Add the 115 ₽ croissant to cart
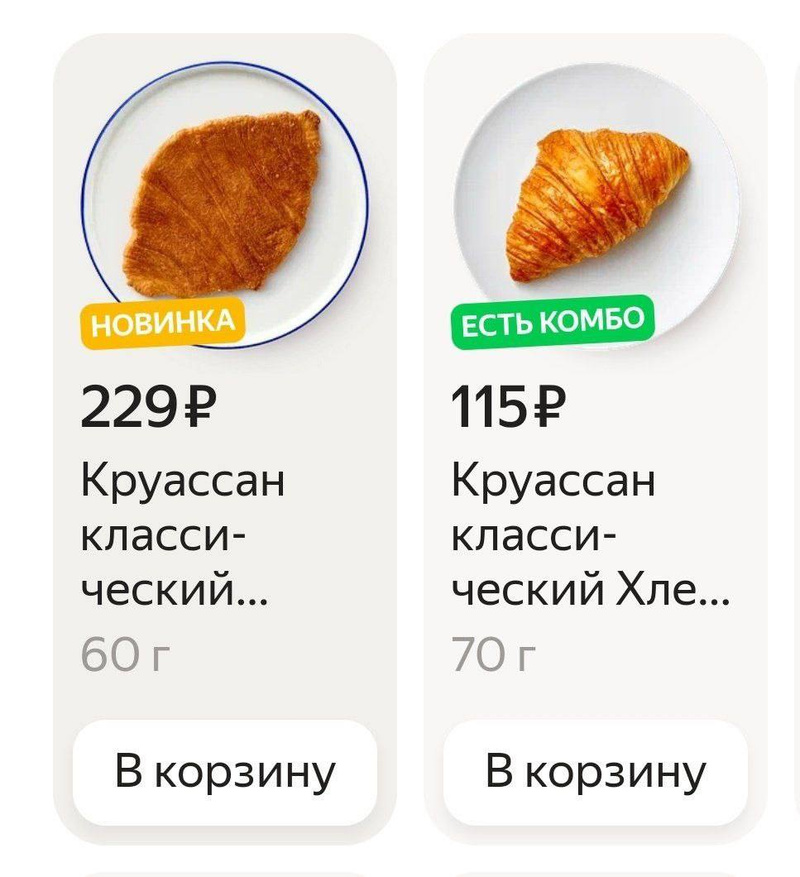 [595, 772]
